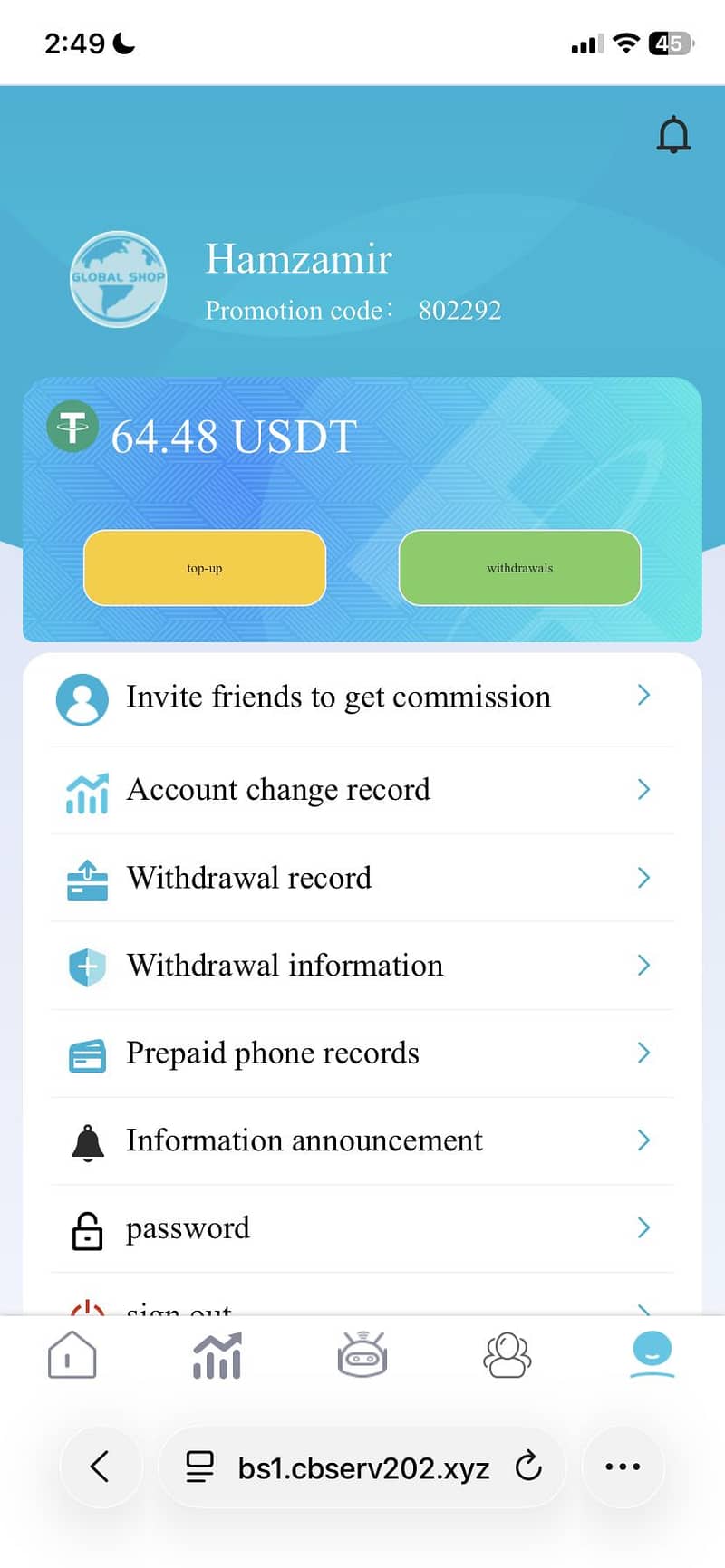The image size is (725, 1568).
Task: Open the robot tab
Action: [362, 1355]
